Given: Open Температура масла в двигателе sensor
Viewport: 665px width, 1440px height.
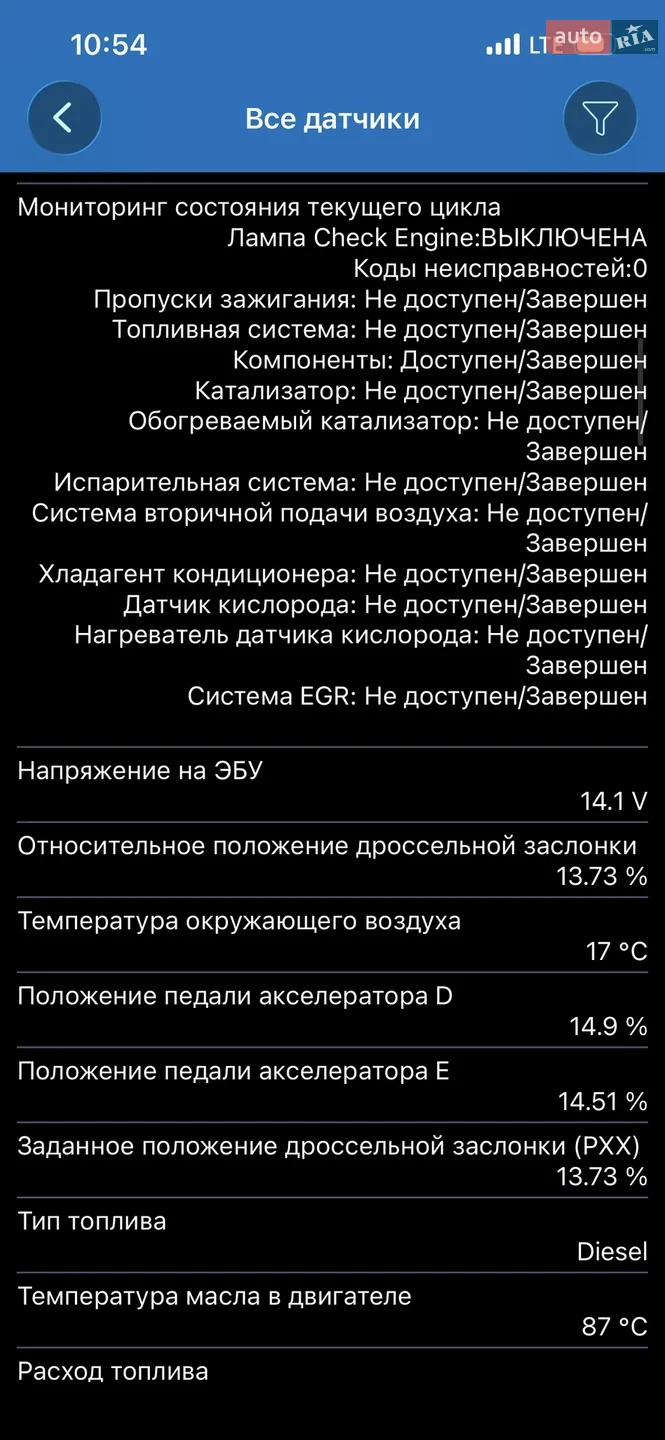Looking at the screenshot, I should pyautogui.click(x=332, y=1310).
